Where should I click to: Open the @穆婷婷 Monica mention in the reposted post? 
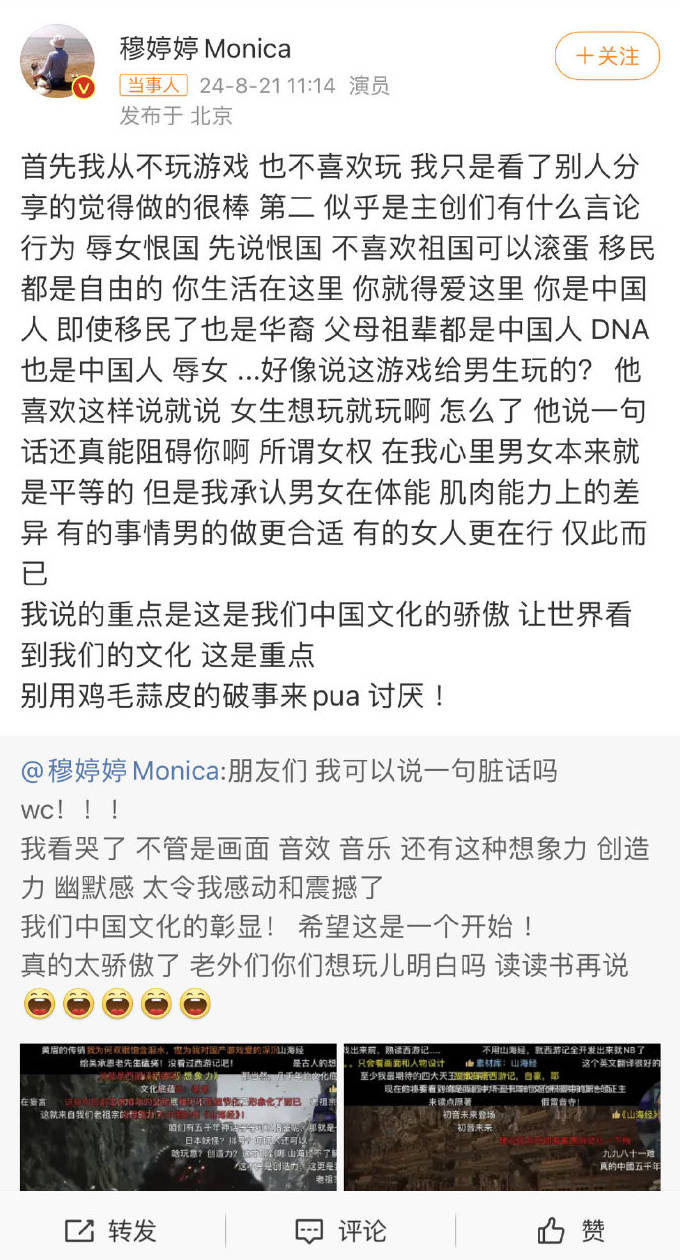click(x=119, y=771)
